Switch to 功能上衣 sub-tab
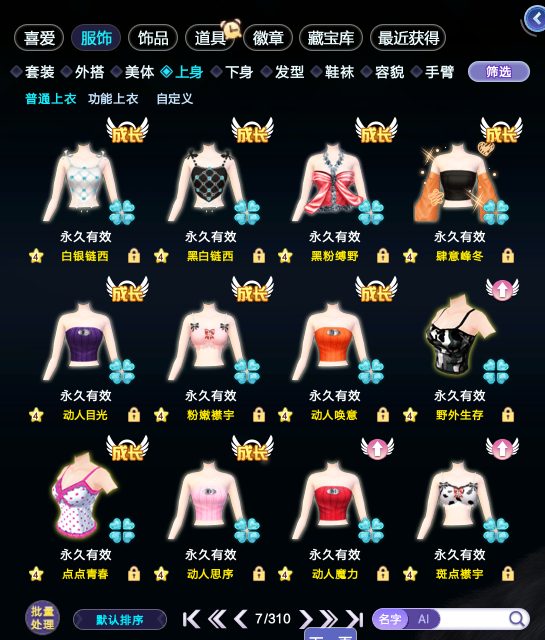The image size is (545, 640). pyautogui.click(x=113, y=99)
